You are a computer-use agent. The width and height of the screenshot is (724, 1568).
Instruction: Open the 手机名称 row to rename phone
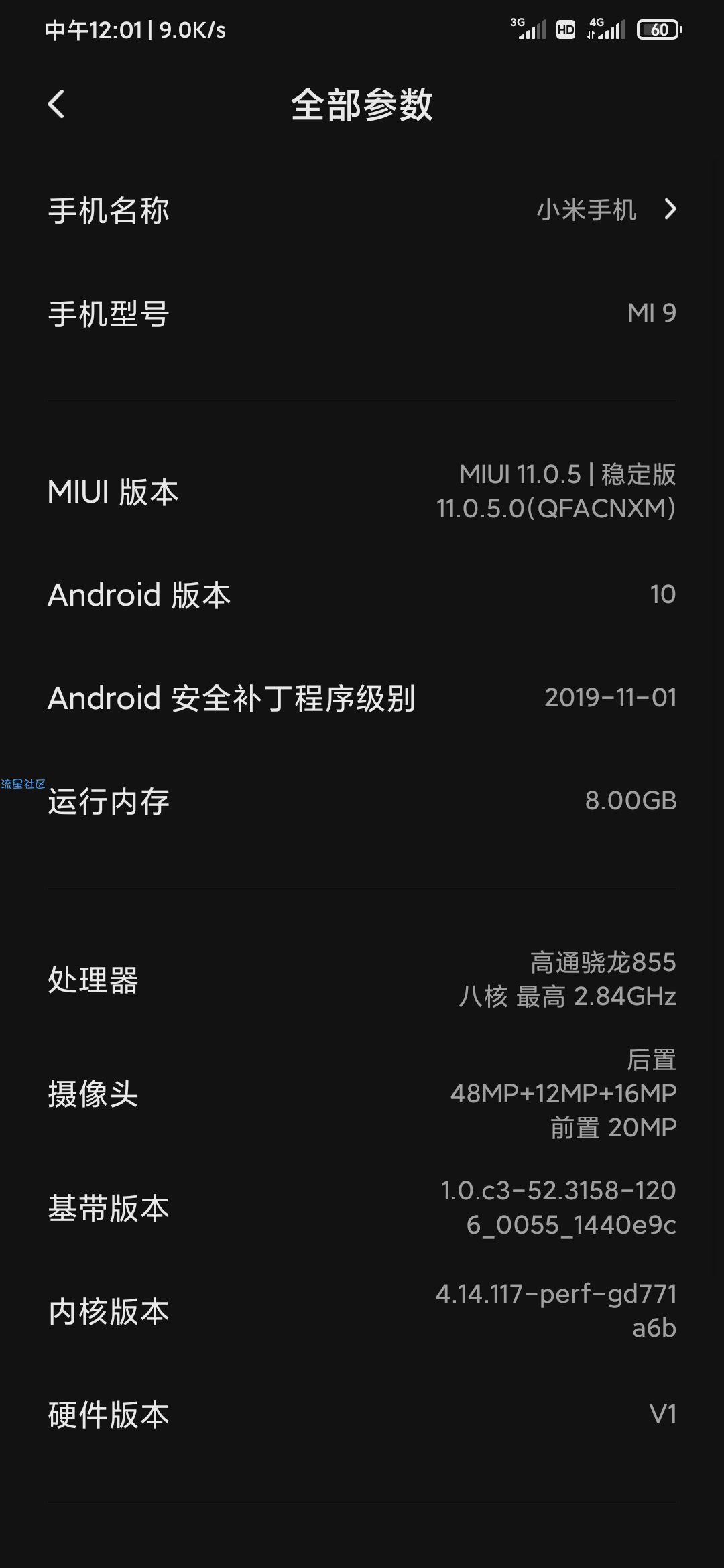tap(362, 210)
